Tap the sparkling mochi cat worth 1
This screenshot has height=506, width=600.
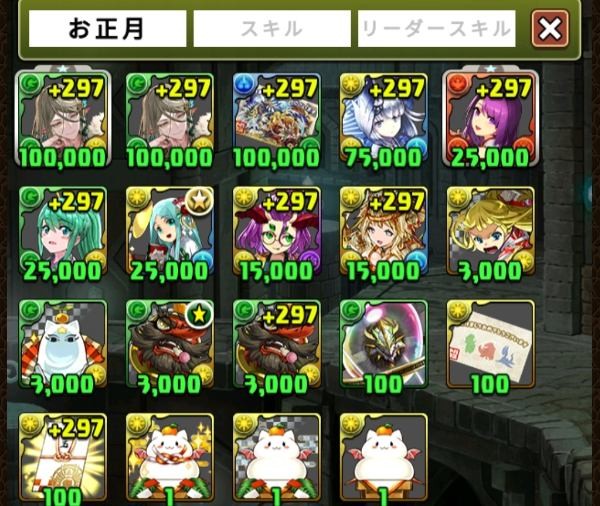pyautogui.click(x=166, y=455)
